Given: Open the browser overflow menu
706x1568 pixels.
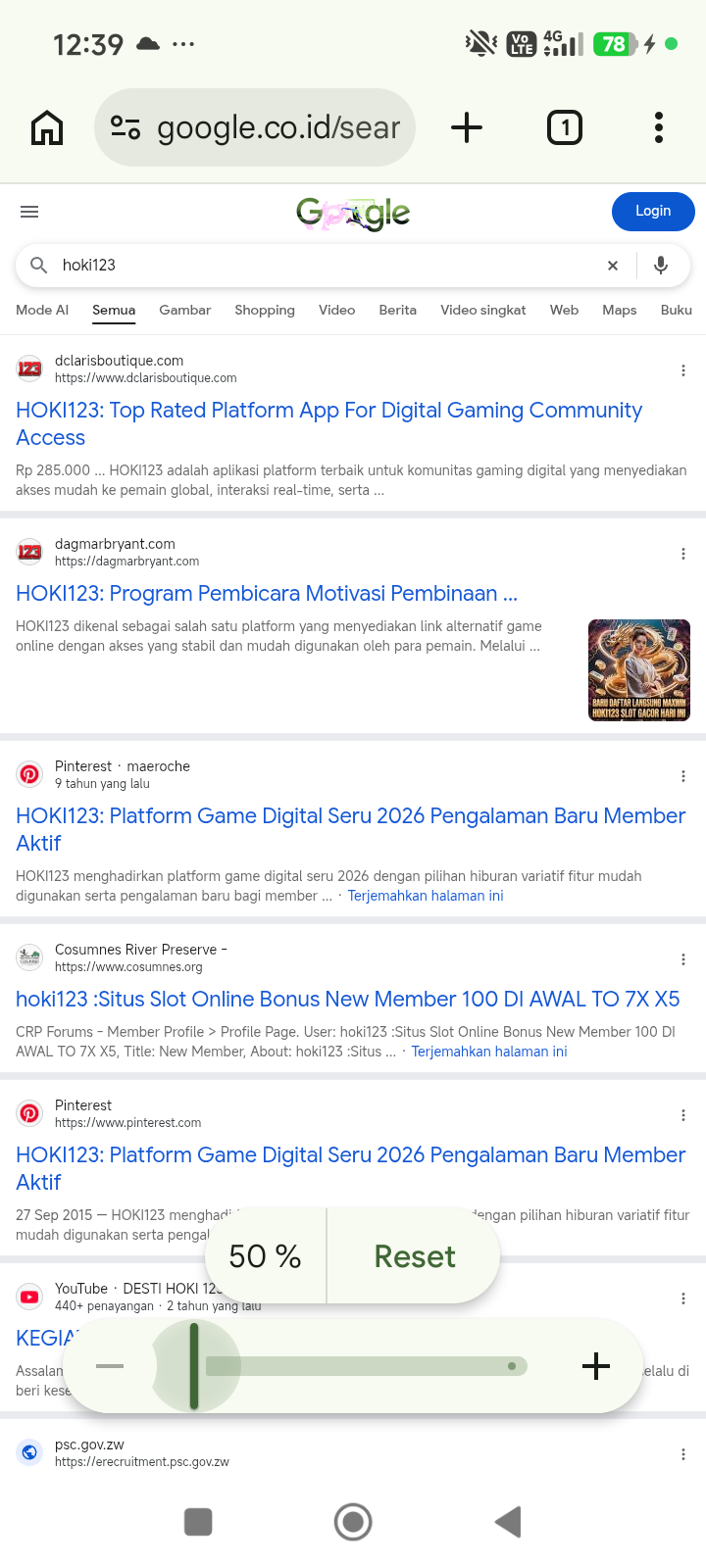Looking at the screenshot, I should (x=659, y=127).
